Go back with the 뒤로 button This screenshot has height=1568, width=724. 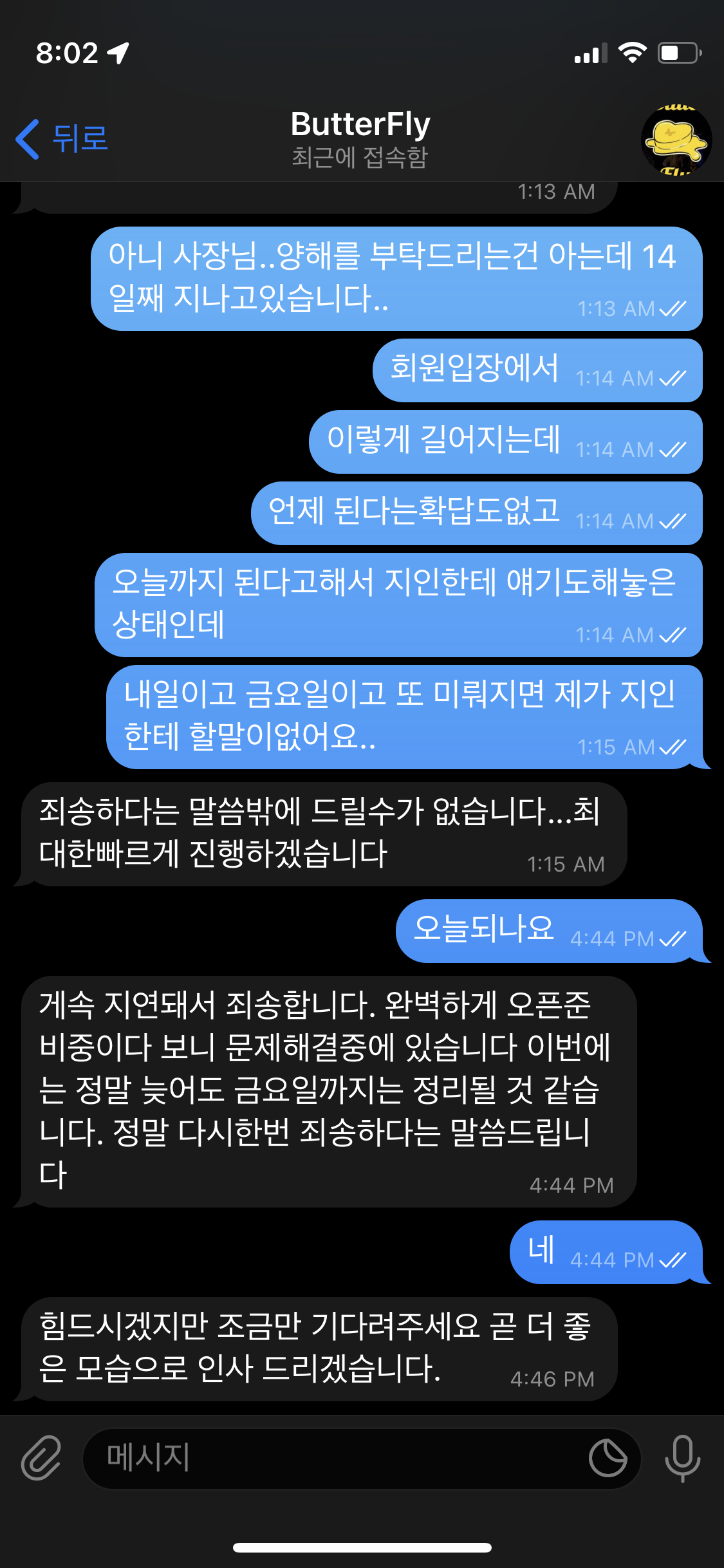(x=62, y=139)
